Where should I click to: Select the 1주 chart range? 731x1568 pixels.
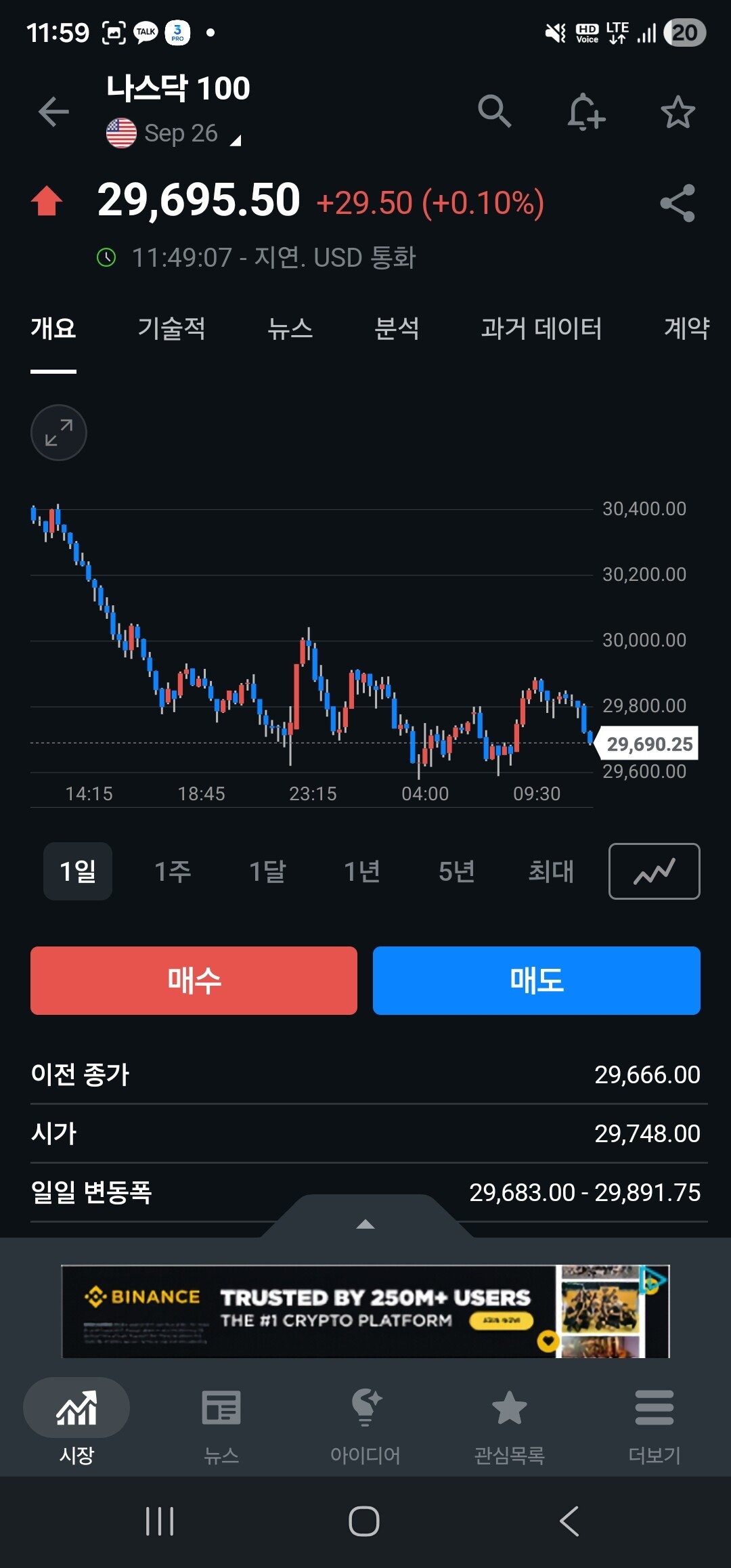pyautogui.click(x=173, y=871)
